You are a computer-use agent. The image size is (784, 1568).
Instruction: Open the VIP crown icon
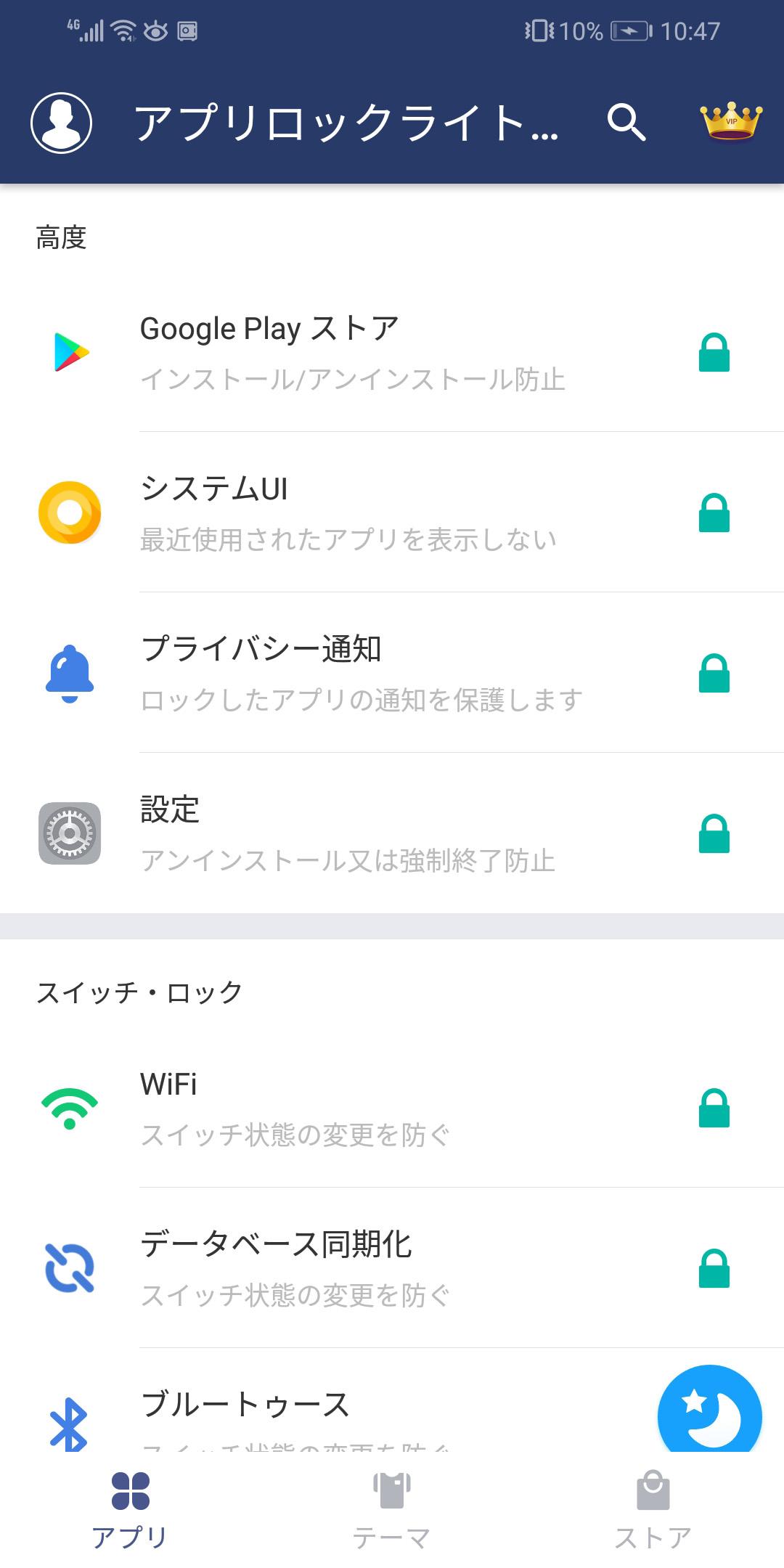(x=731, y=122)
